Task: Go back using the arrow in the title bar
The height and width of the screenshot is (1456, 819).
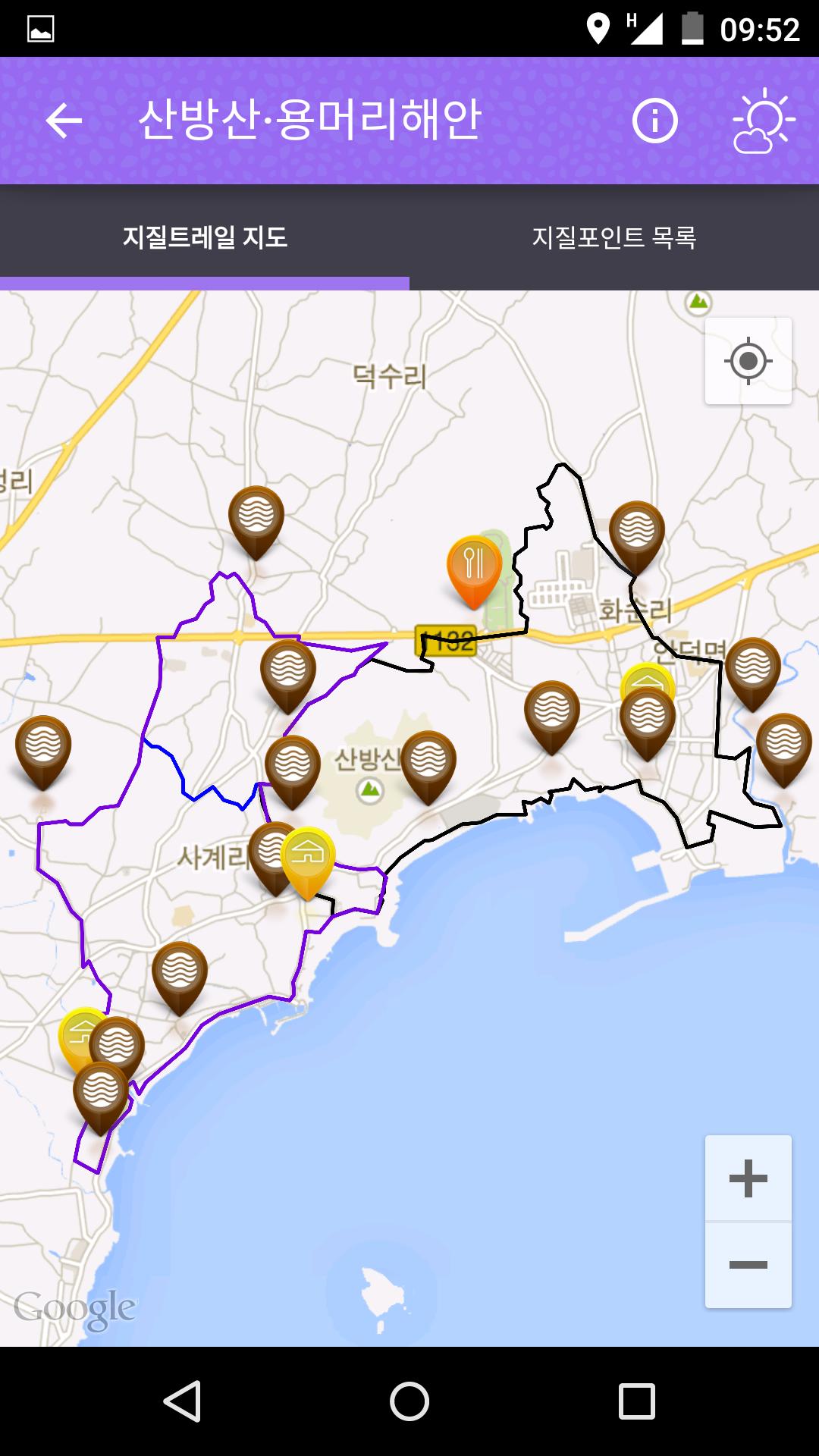Action: click(x=64, y=120)
